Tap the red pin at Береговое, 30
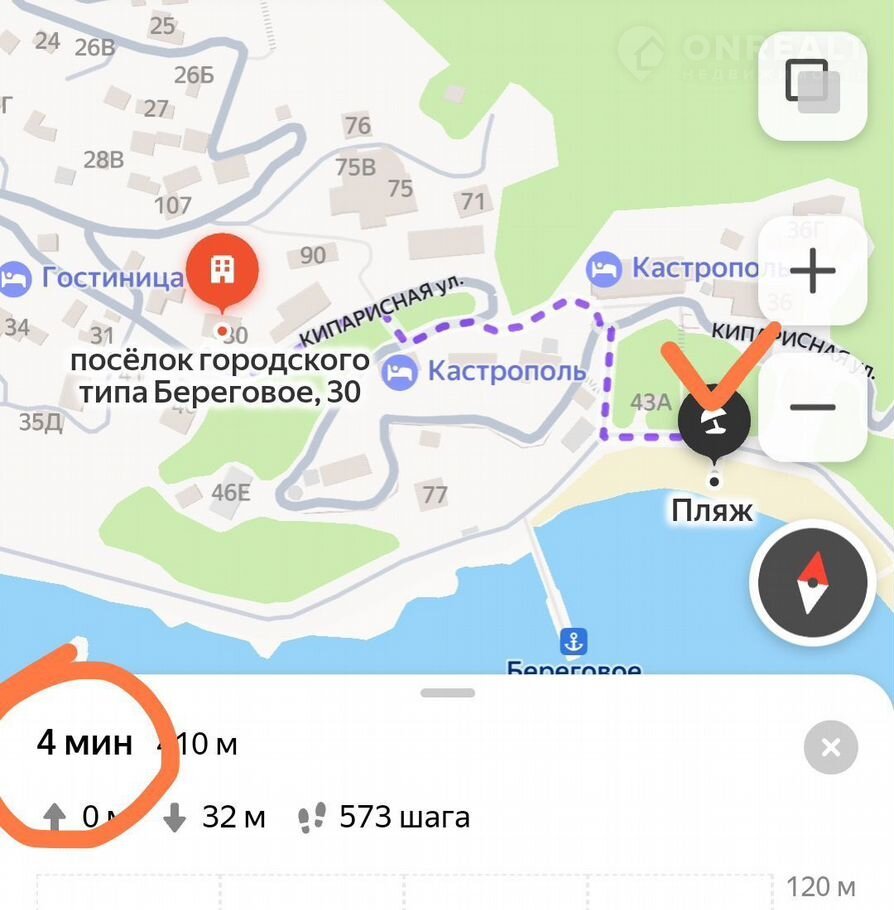 221,270
